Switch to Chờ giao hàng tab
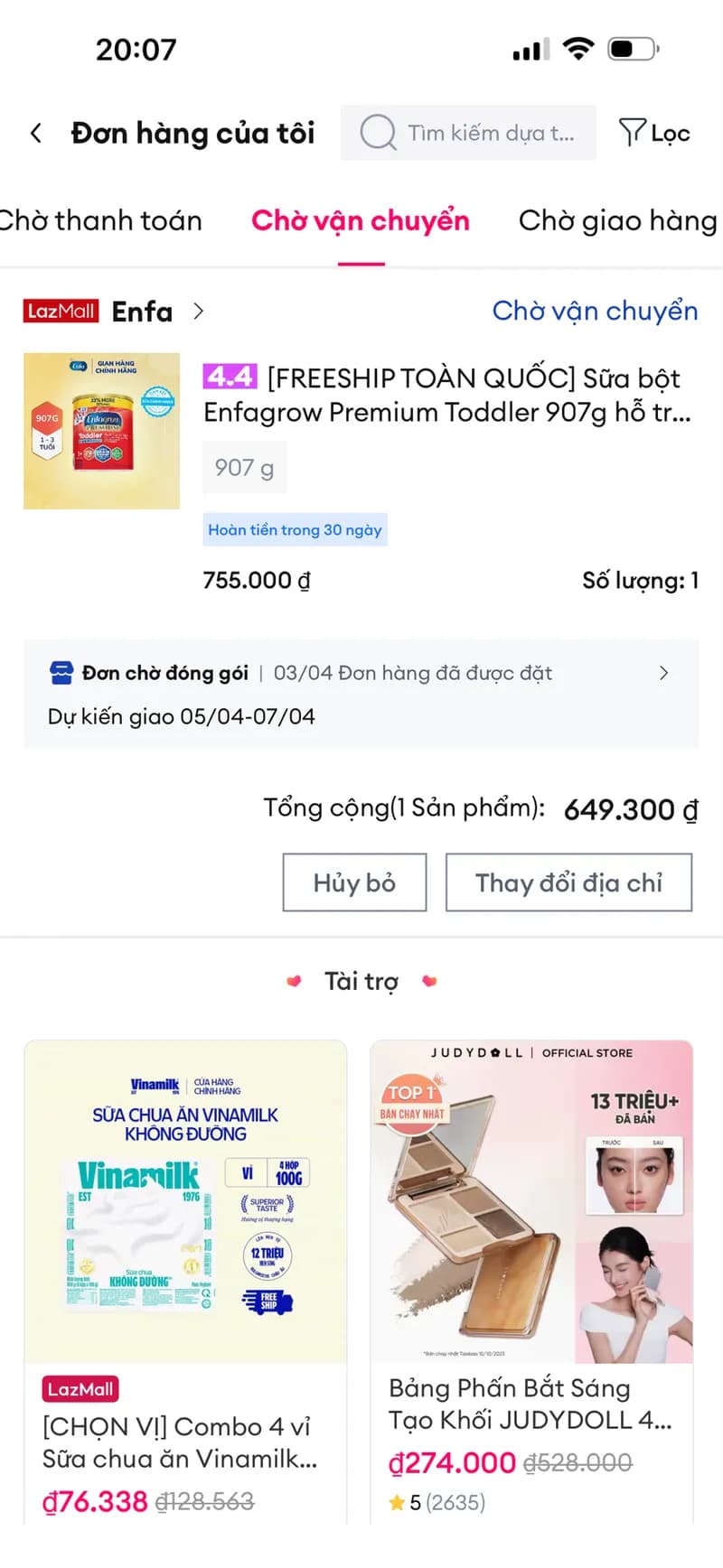The width and height of the screenshot is (723, 1568). click(x=617, y=220)
